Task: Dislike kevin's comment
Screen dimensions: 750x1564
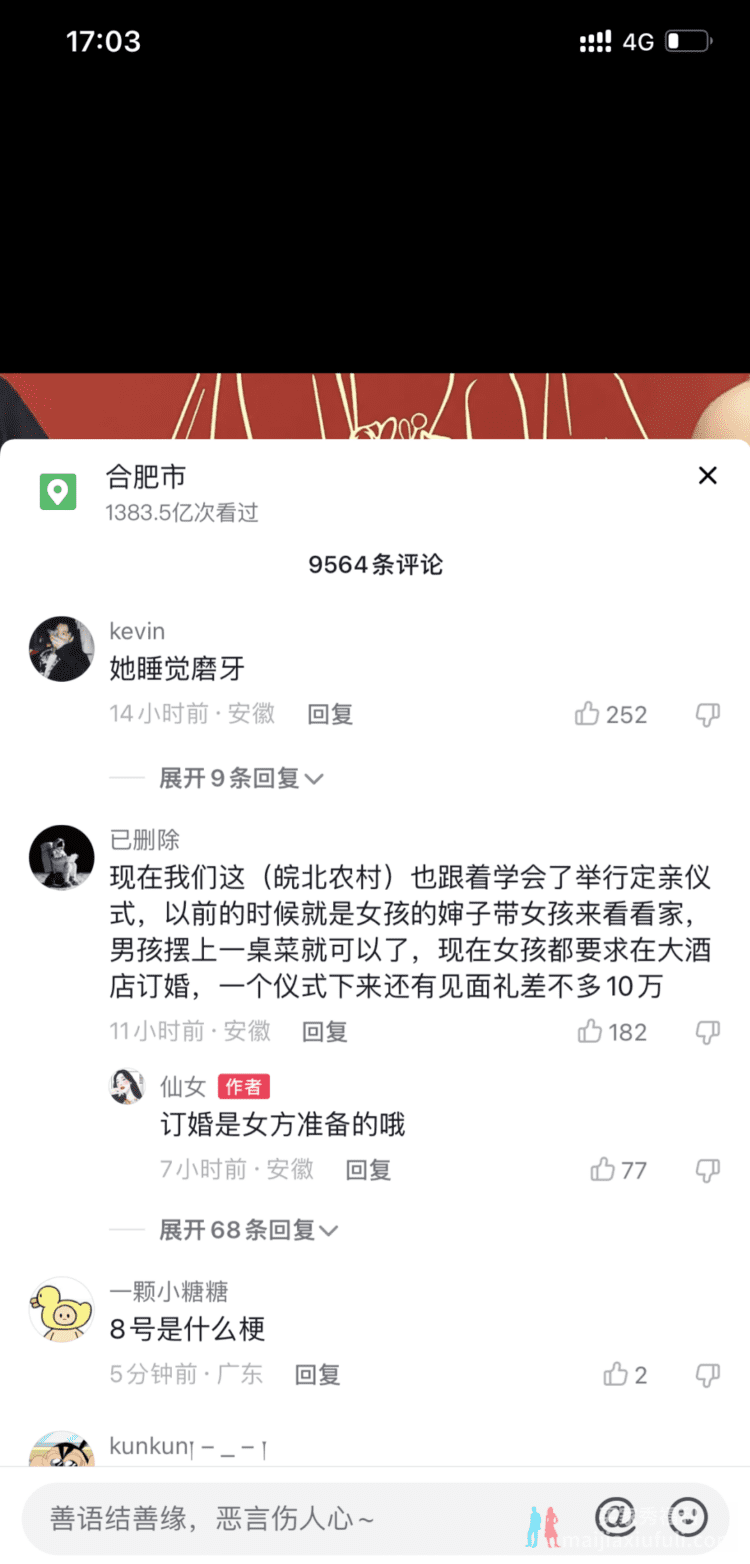Action: 707,714
